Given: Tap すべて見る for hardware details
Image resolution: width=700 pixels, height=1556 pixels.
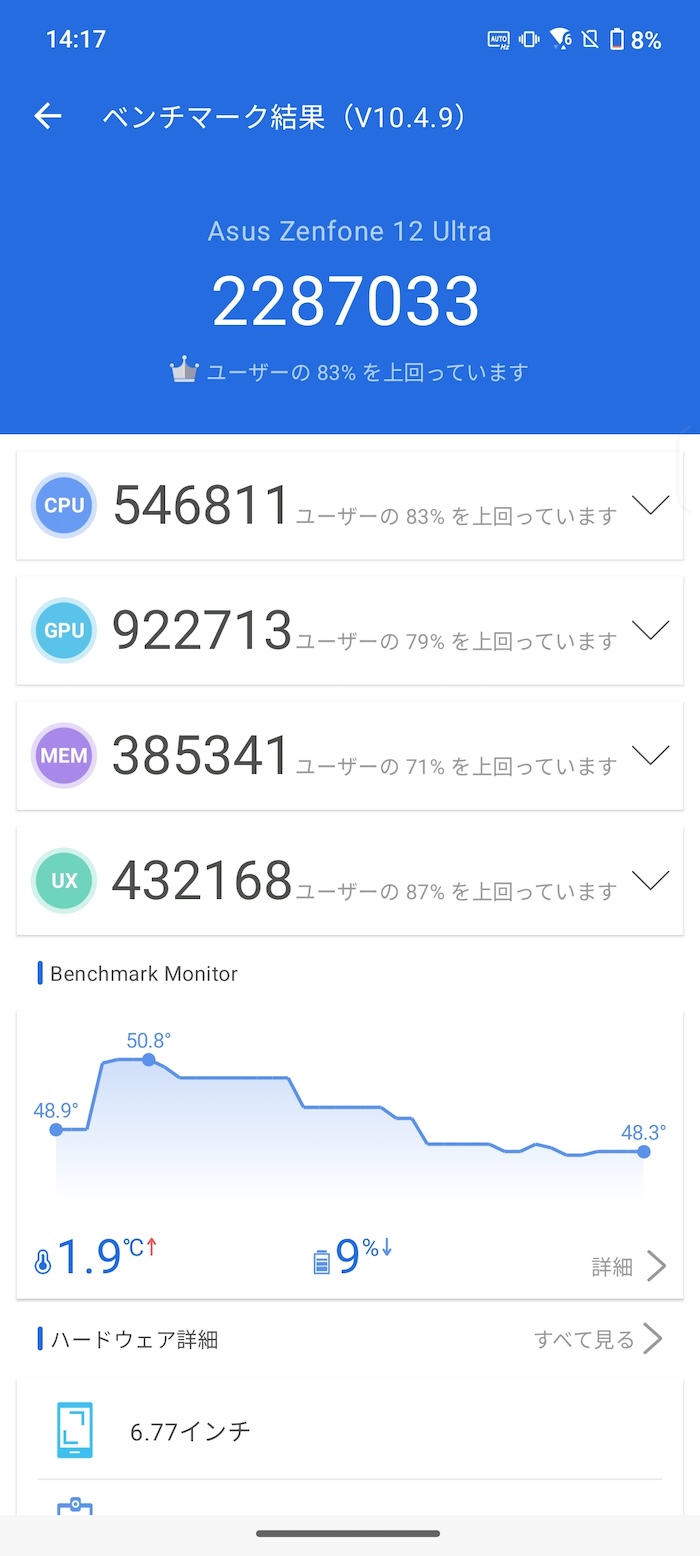Looking at the screenshot, I should click(x=598, y=1339).
